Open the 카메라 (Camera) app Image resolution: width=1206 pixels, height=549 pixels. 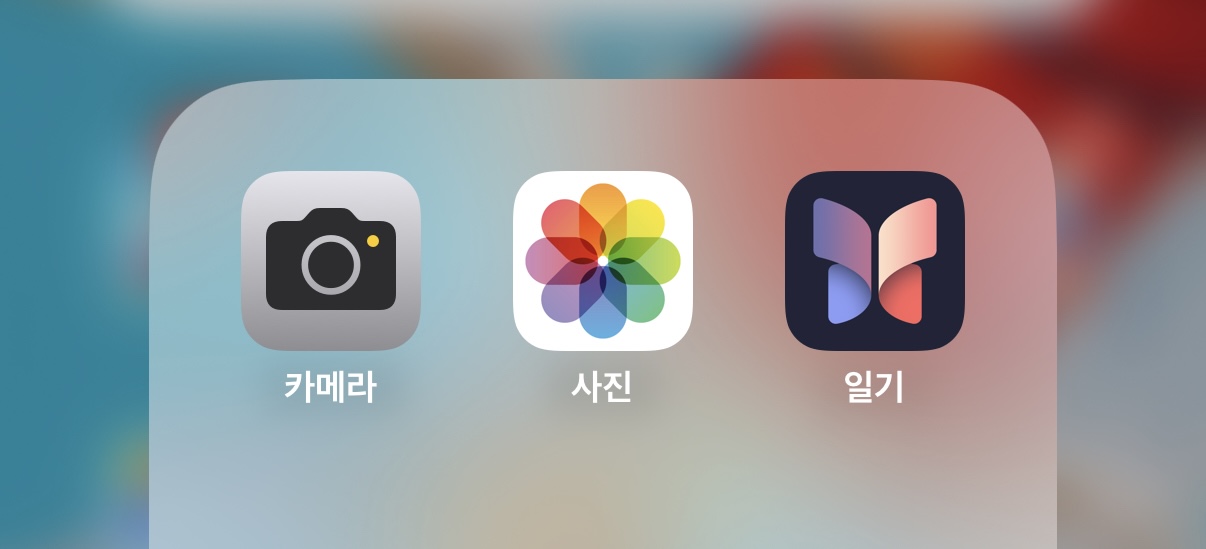(331, 261)
